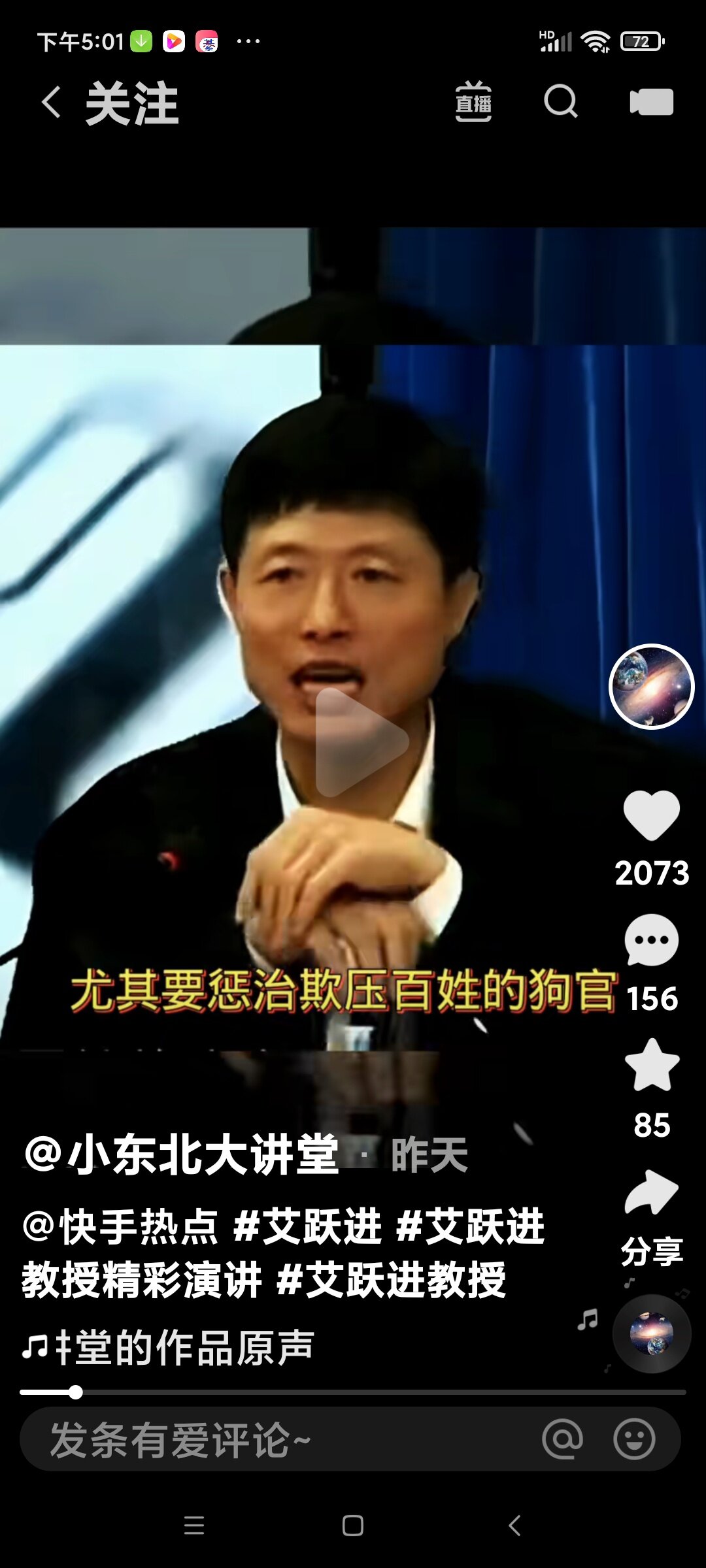The image size is (706, 1568).
Task: Play the paused video
Action: [x=360, y=742]
